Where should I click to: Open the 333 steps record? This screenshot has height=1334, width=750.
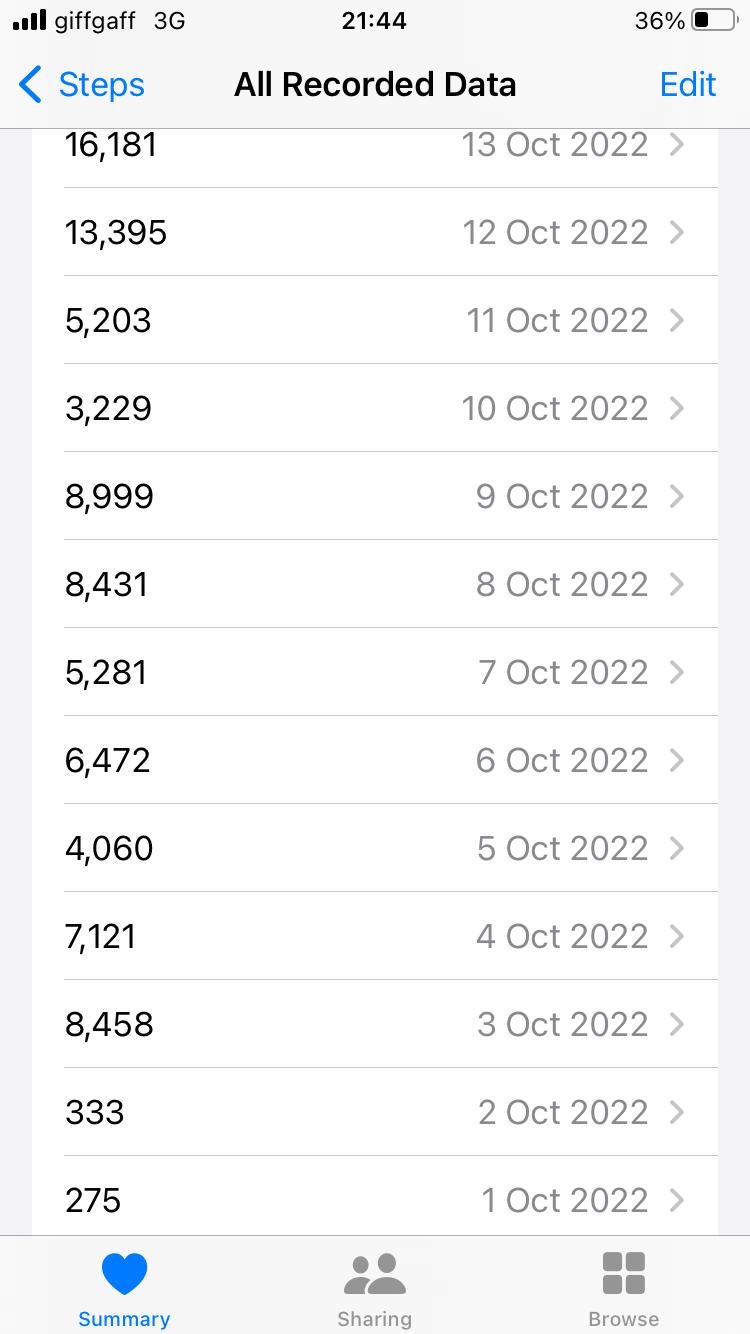pyautogui.click(x=375, y=1112)
